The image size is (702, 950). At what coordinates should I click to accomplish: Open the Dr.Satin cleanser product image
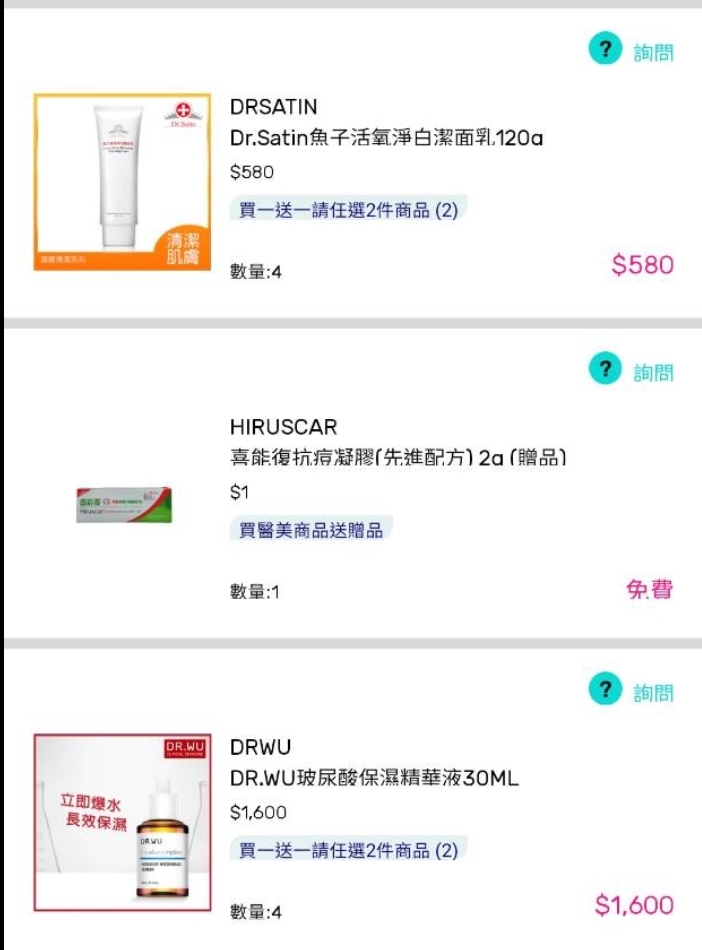click(122, 182)
